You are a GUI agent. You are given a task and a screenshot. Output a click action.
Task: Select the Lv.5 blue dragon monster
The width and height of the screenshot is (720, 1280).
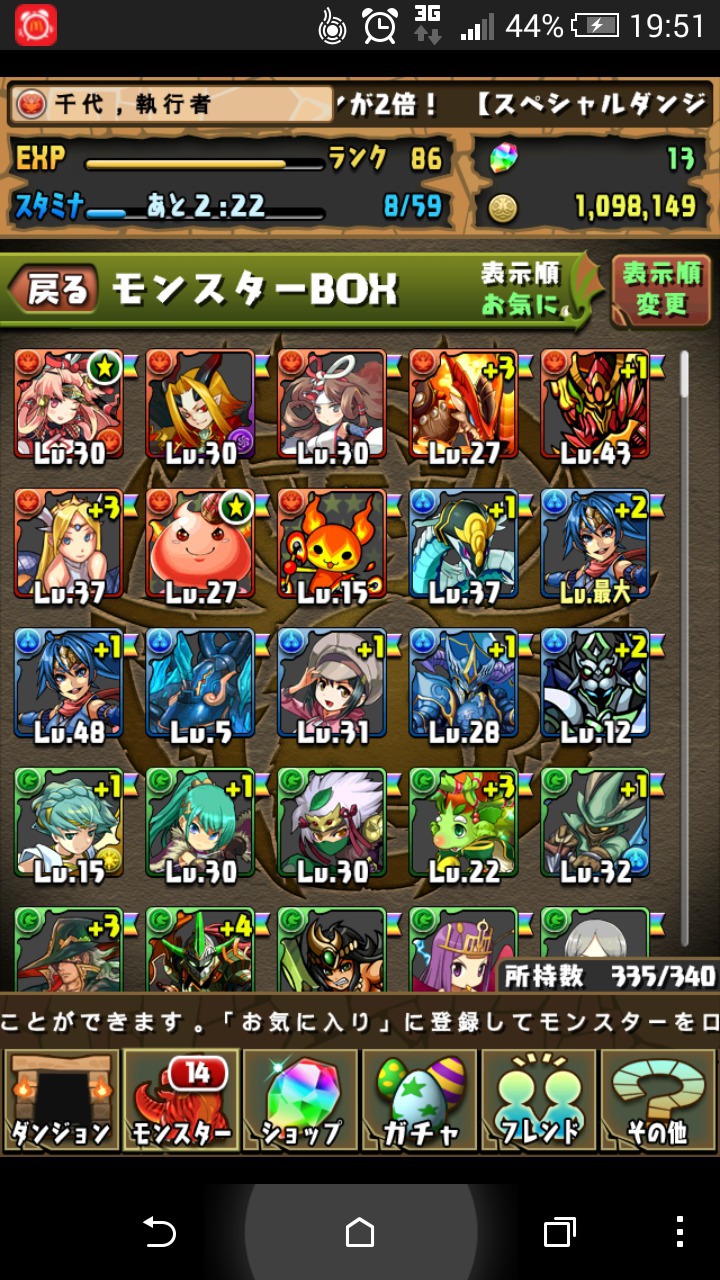[x=200, y=685]
